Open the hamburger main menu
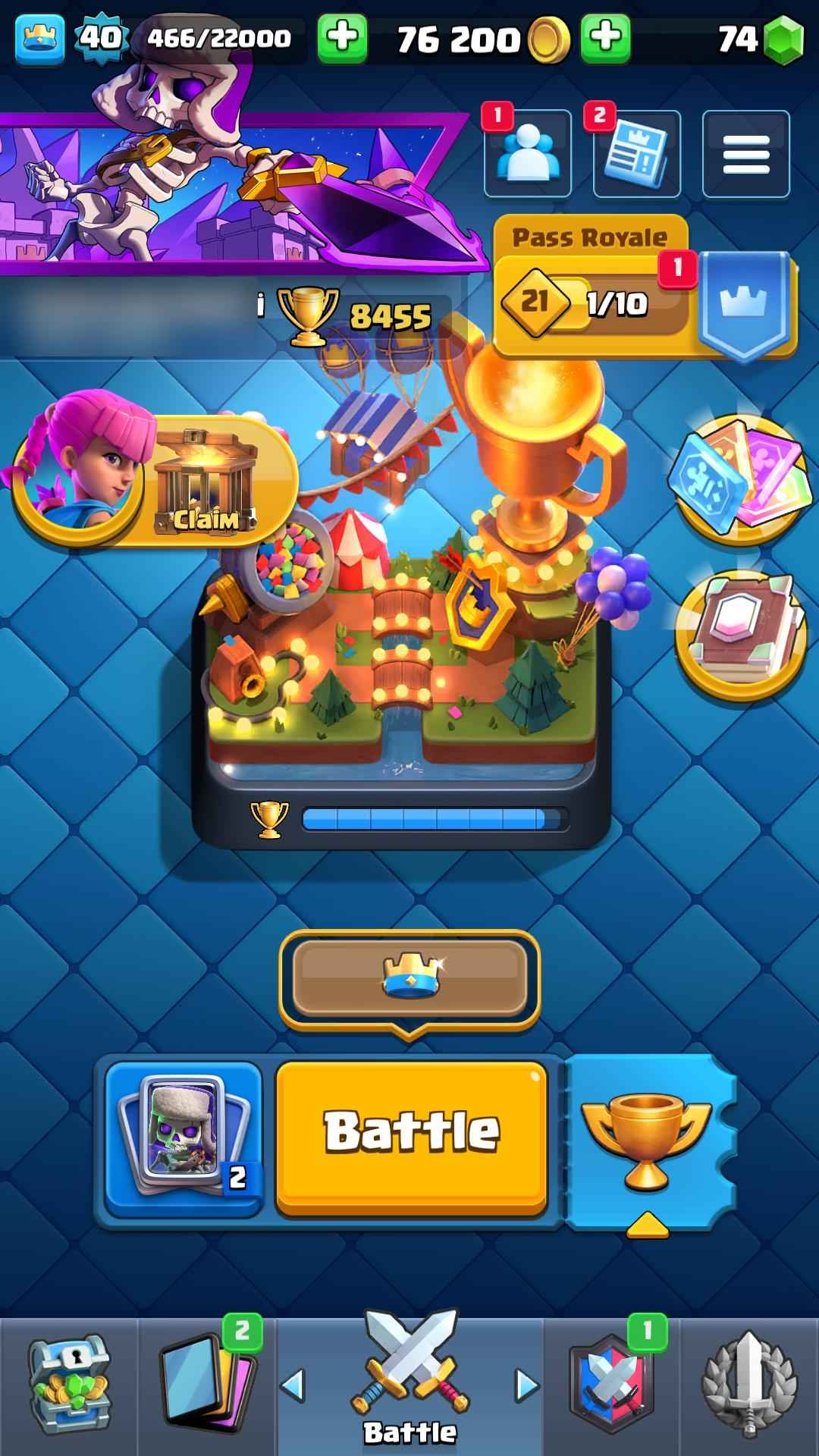Image resolution: width=819 pixels, height=1456 pixels. click(x=745, y=154)
